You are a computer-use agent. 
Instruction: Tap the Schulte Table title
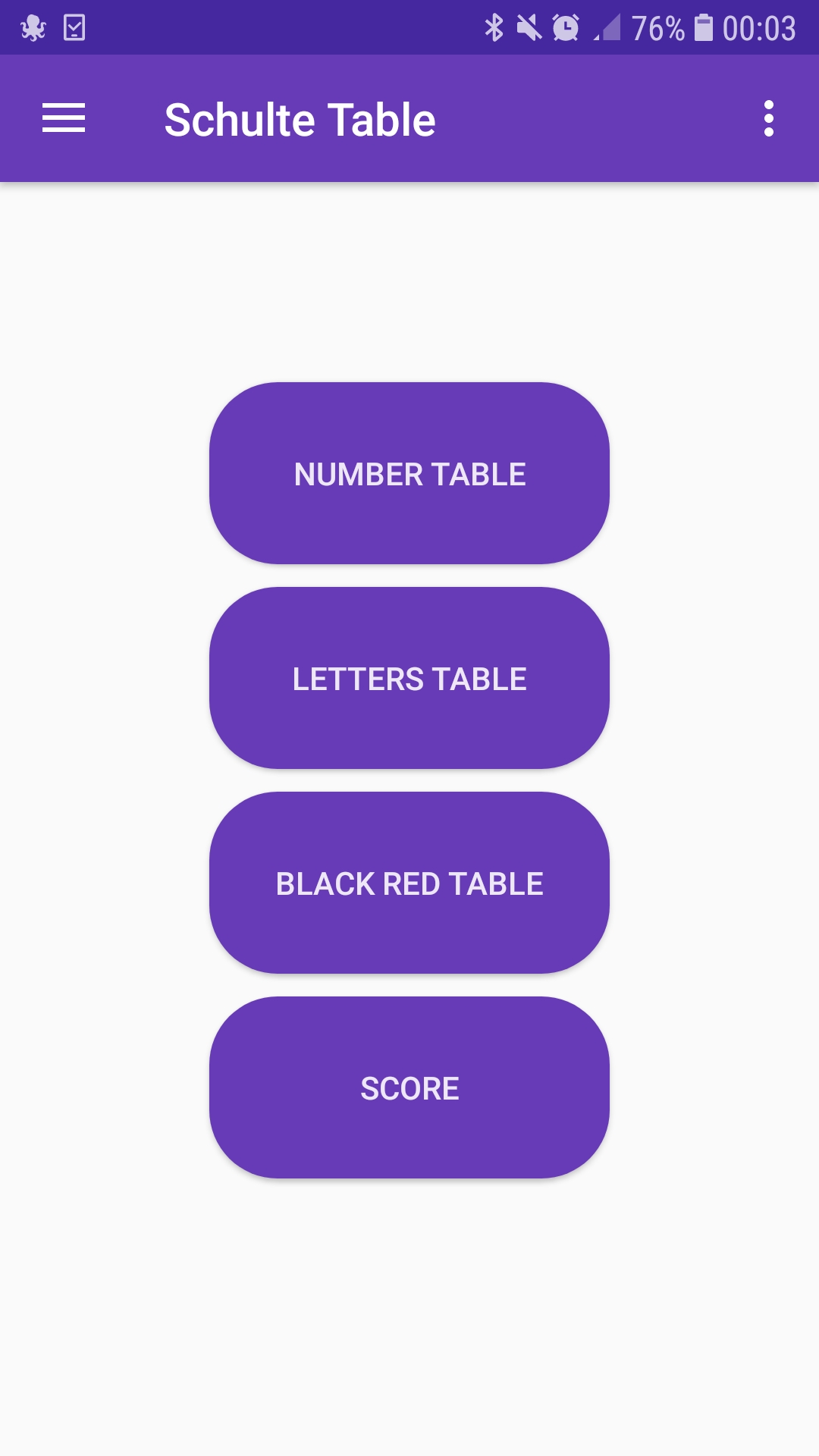[300, 118]
